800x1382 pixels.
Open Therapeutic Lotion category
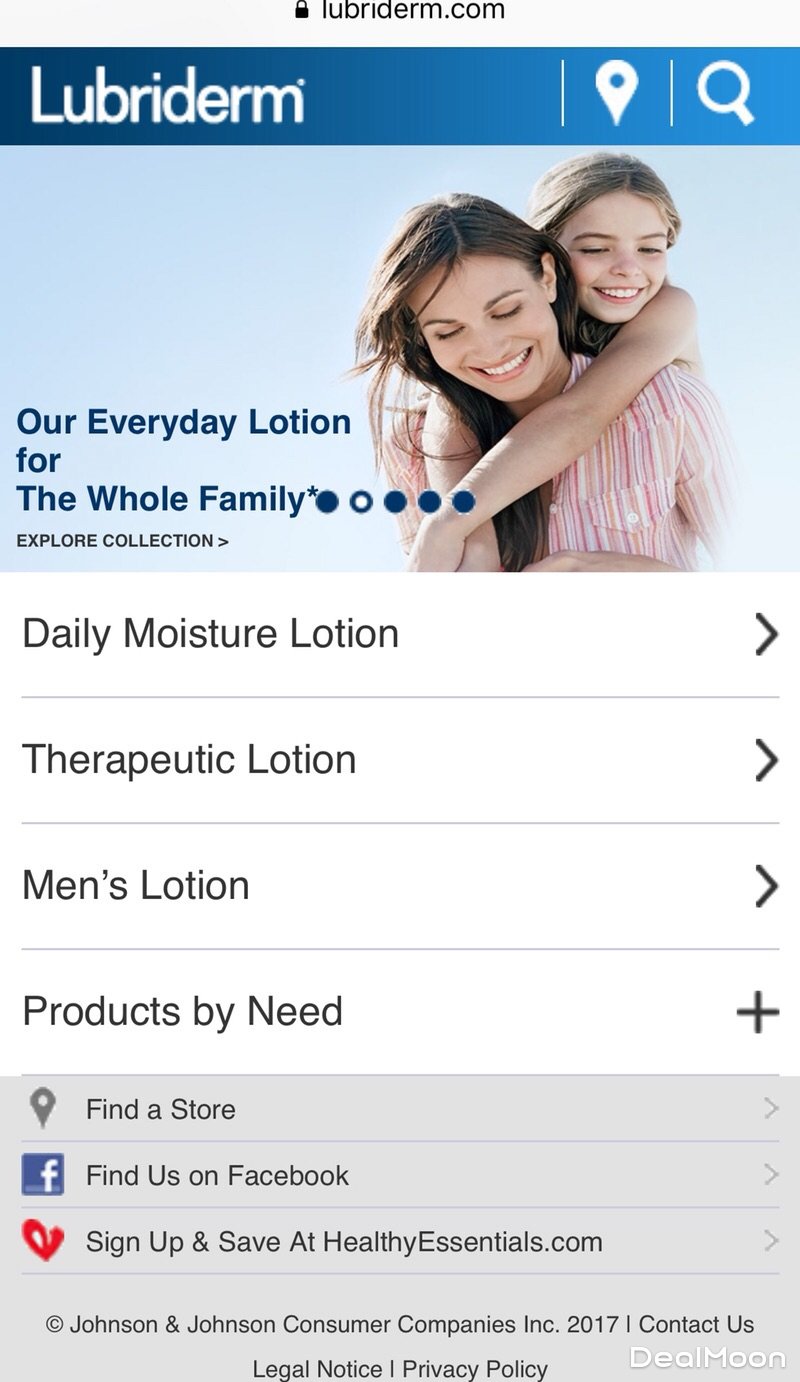point(400,760)
